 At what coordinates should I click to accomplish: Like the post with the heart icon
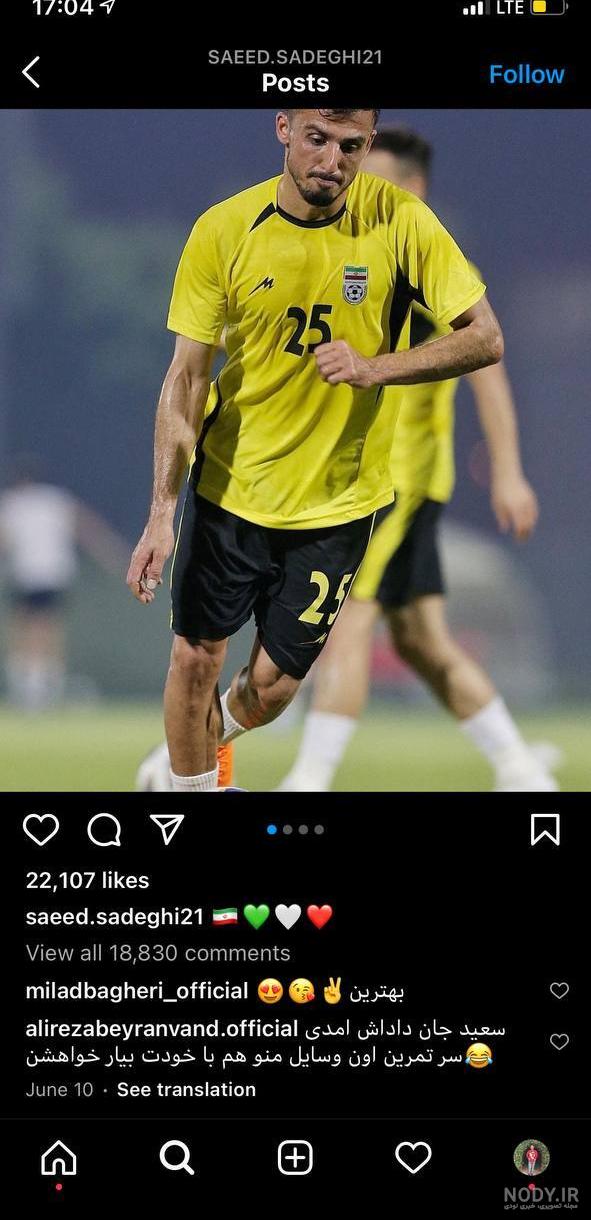click(x=41, y=829)
